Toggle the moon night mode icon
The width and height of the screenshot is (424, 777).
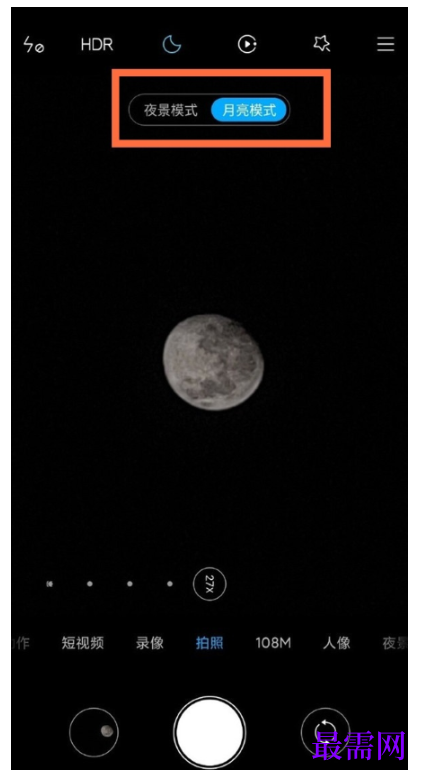[172, 45]
